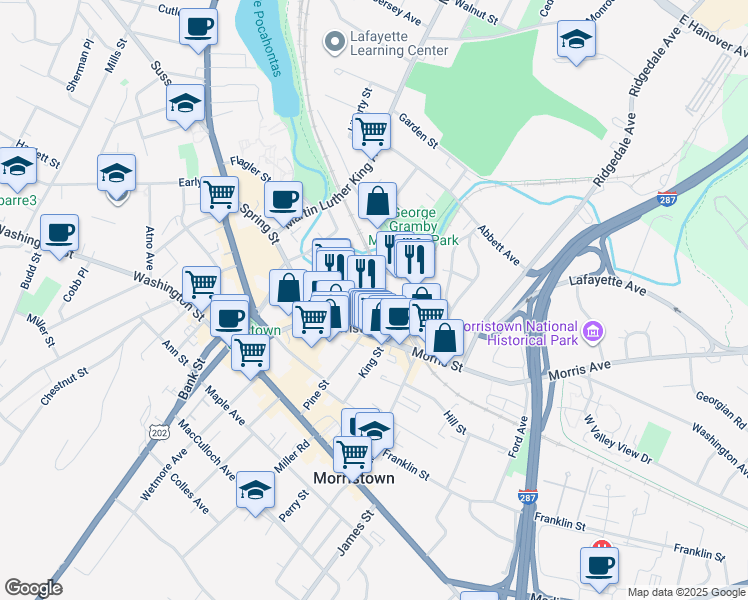
Task: Open the shopping bag marker above George Gramby Park
Action: pos(377,202)
